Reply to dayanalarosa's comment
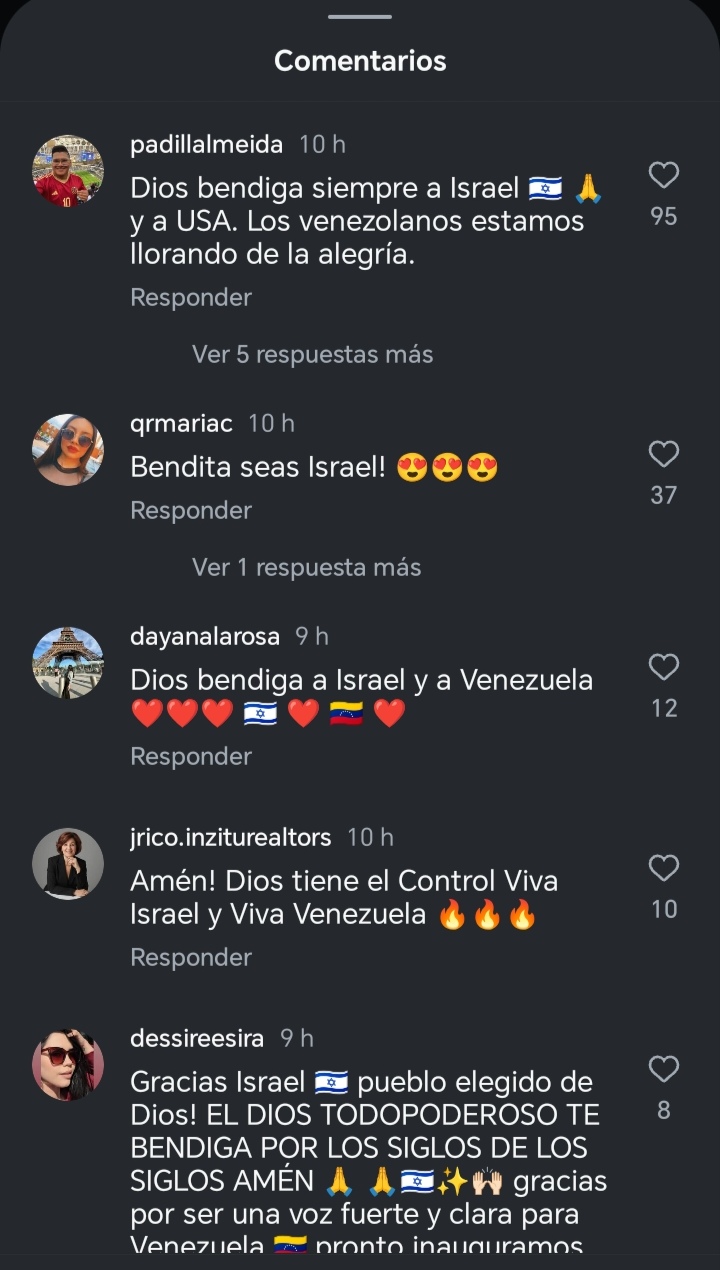The image size is (720, 1270). (x=191, y=756)
